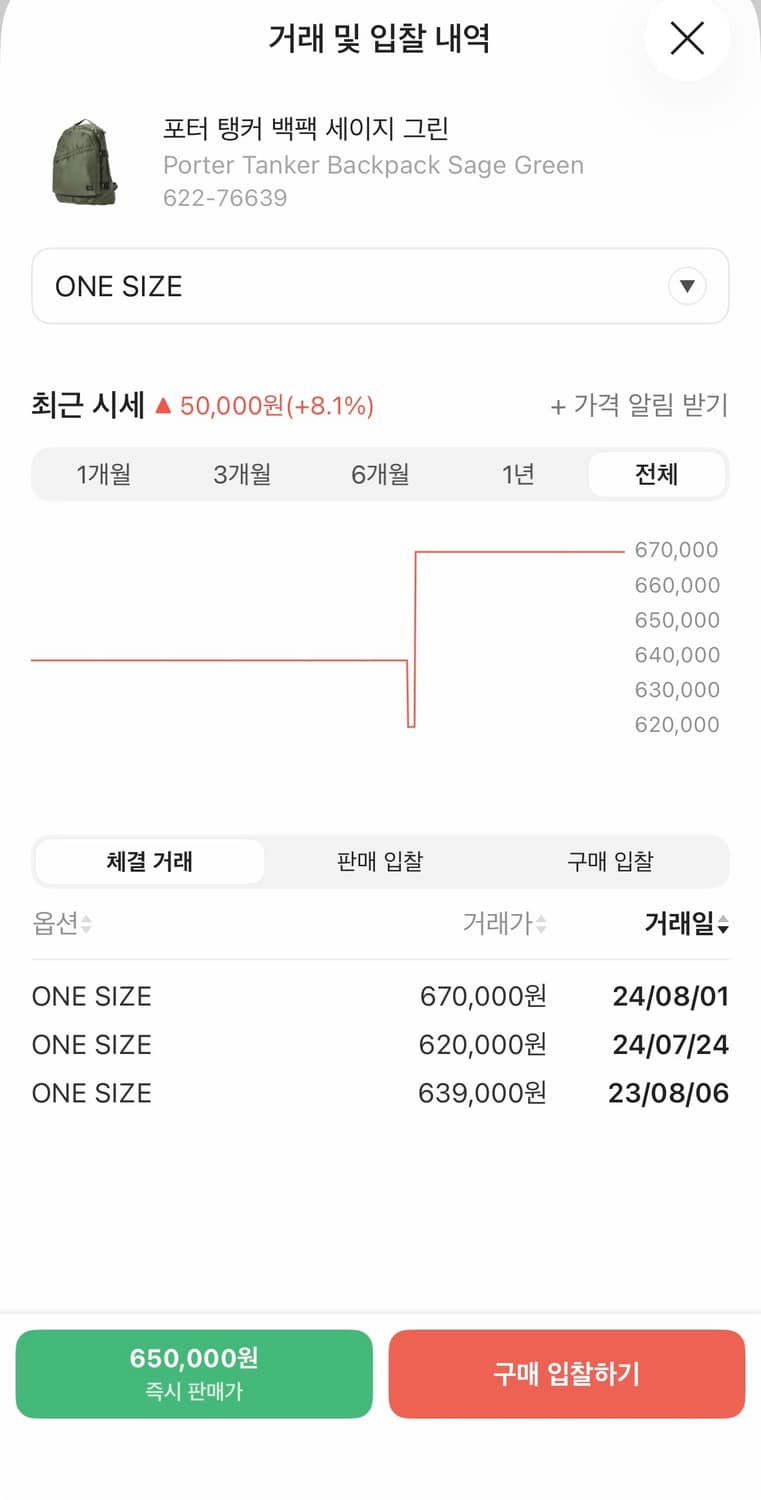
Task: Switch to the 판매 입찰 tab
Action: coord(379,861)
